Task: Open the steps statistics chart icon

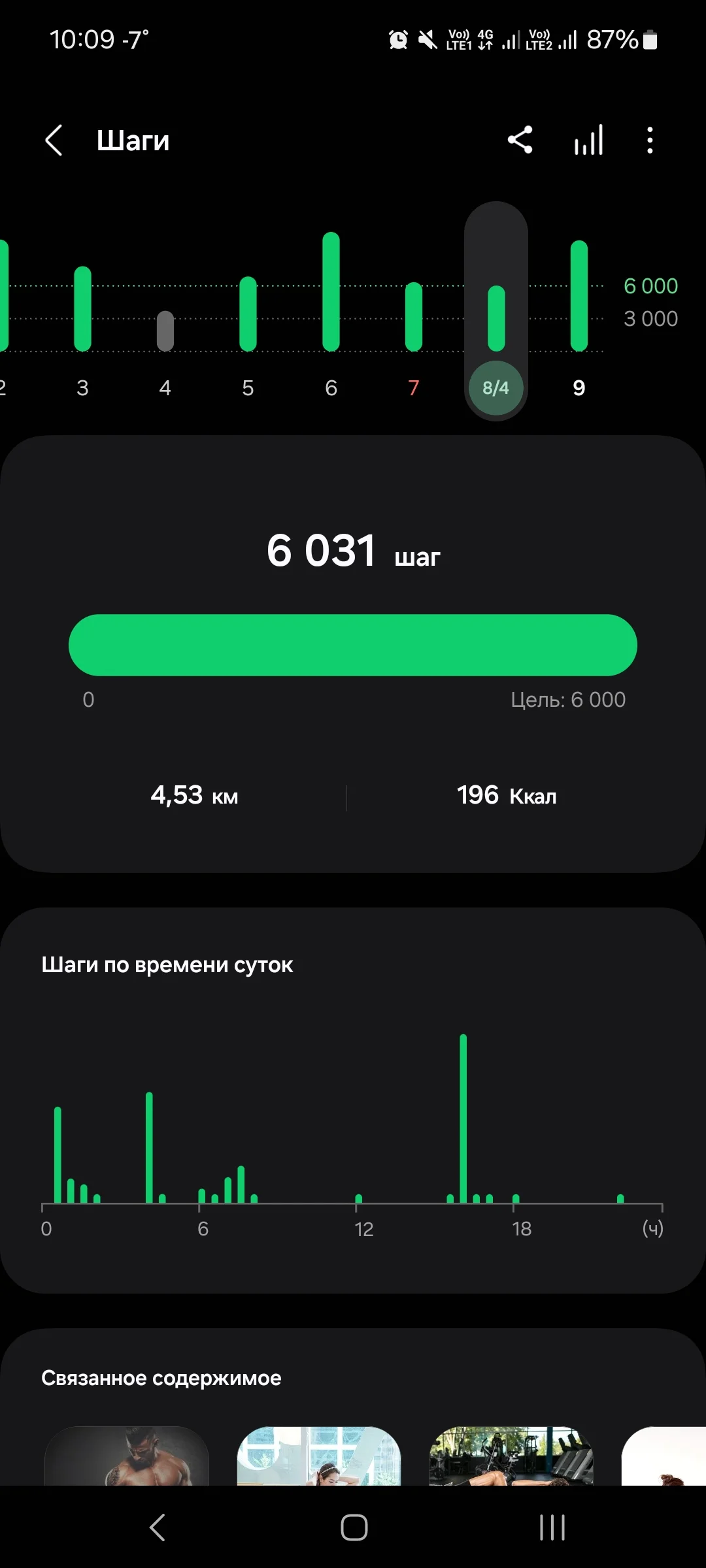Action: pyautogui.click(x=588, y=140)
